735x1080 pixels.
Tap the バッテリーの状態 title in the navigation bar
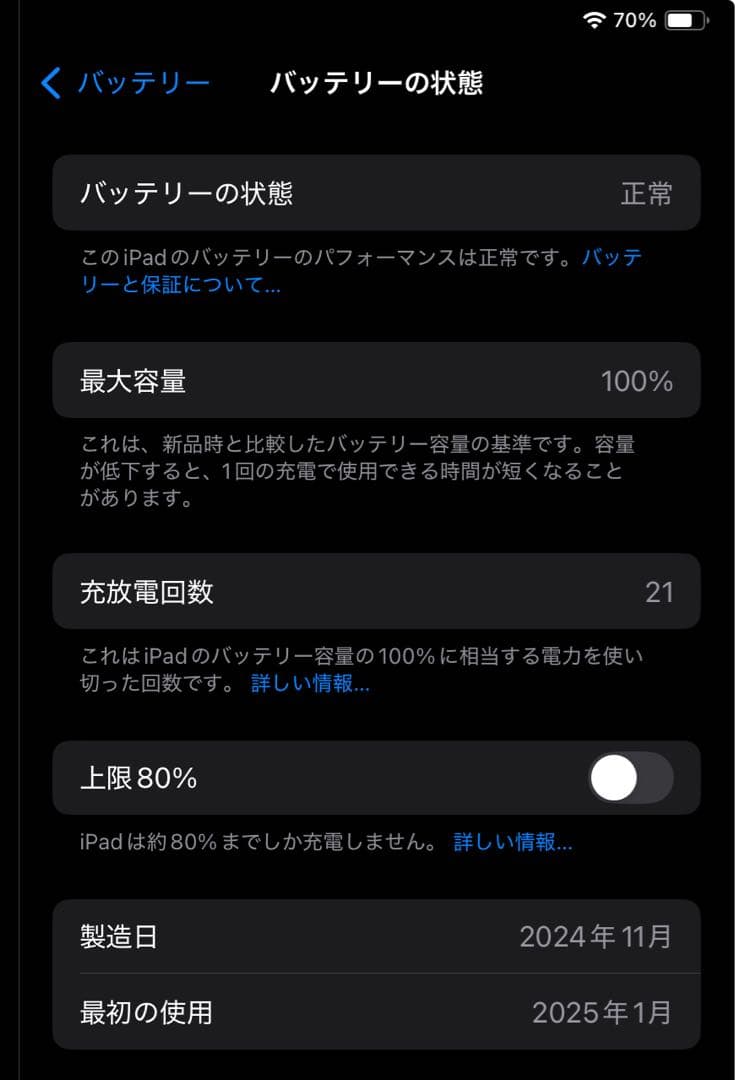tap(375, 84)
